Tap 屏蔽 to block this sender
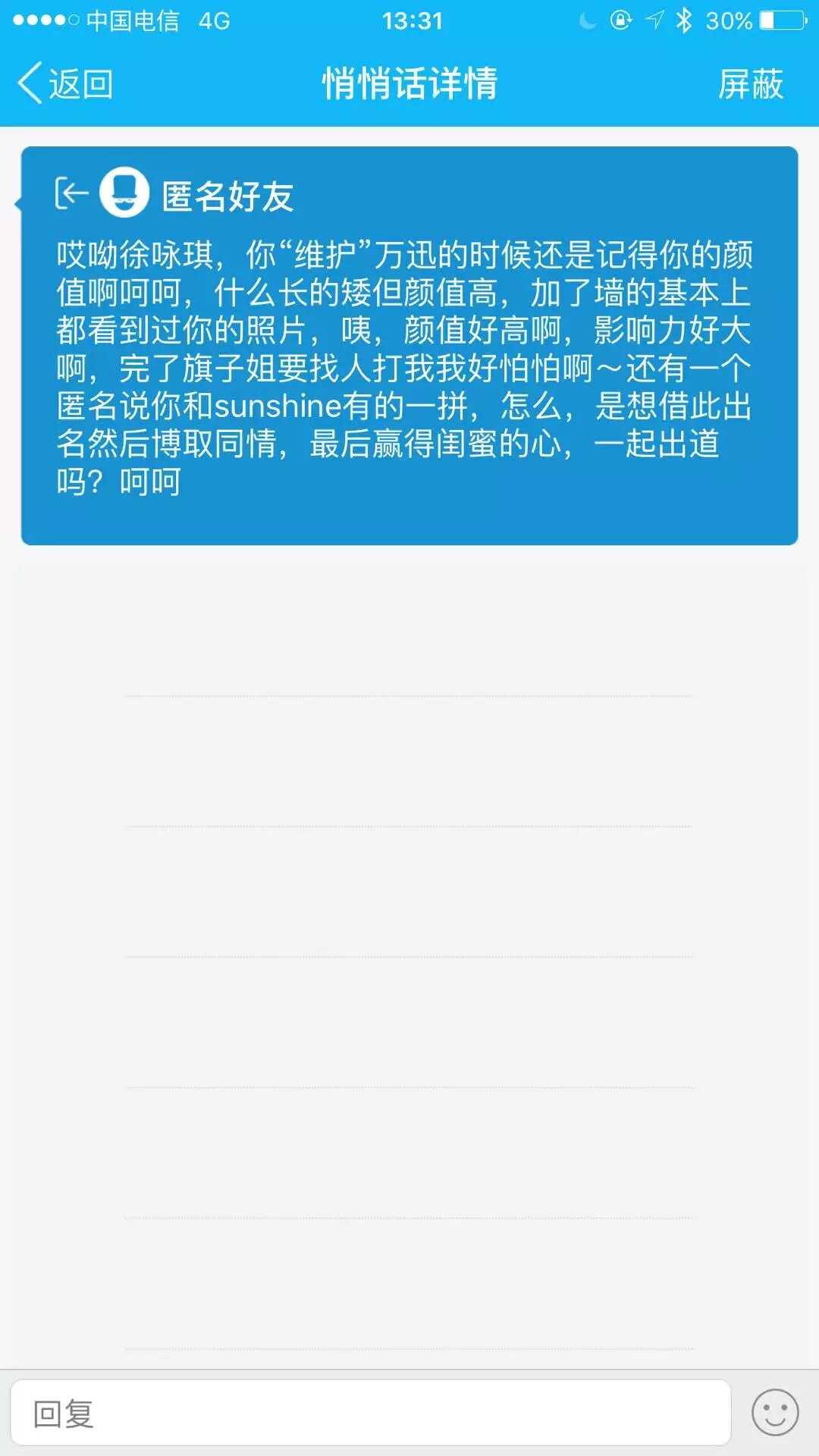 coord(750,83)
